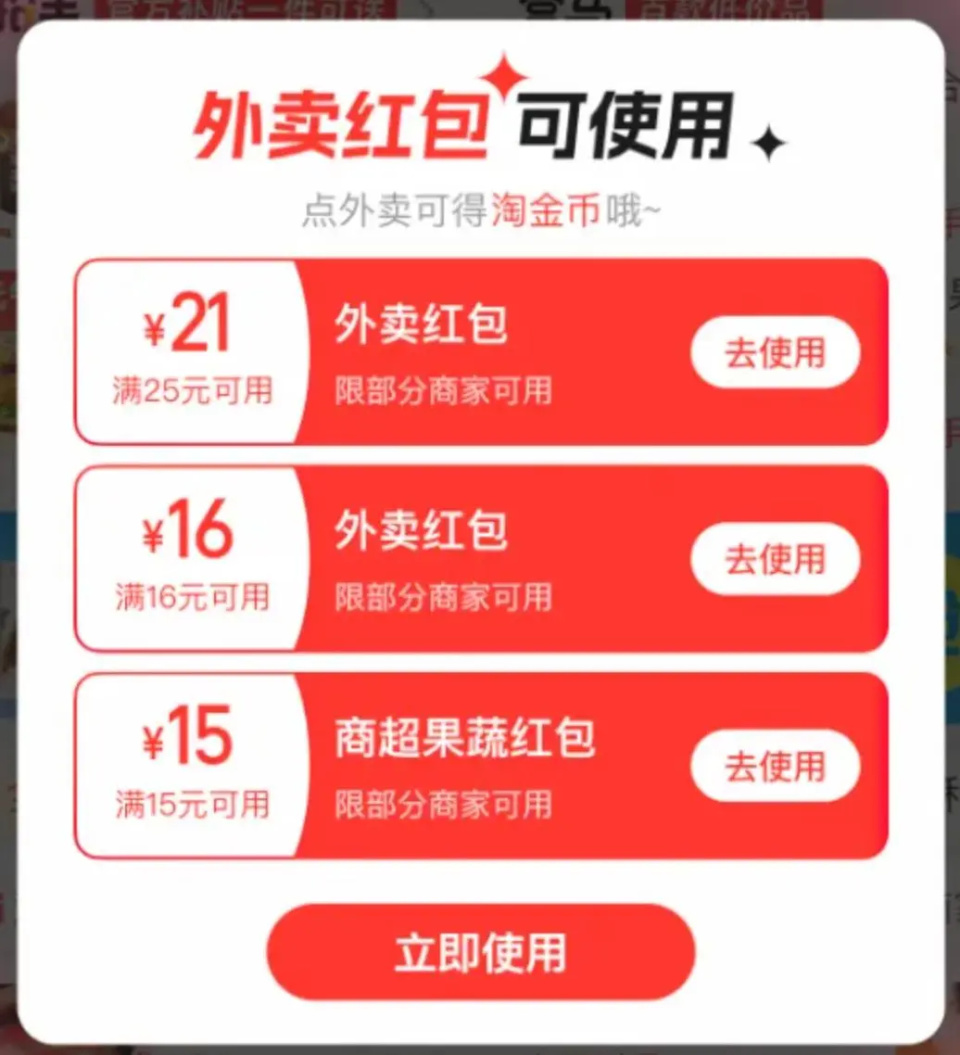
Task: Tap 去使用 on the ¥15 商超果蔬红包 coupon
Action: point(777,765)
